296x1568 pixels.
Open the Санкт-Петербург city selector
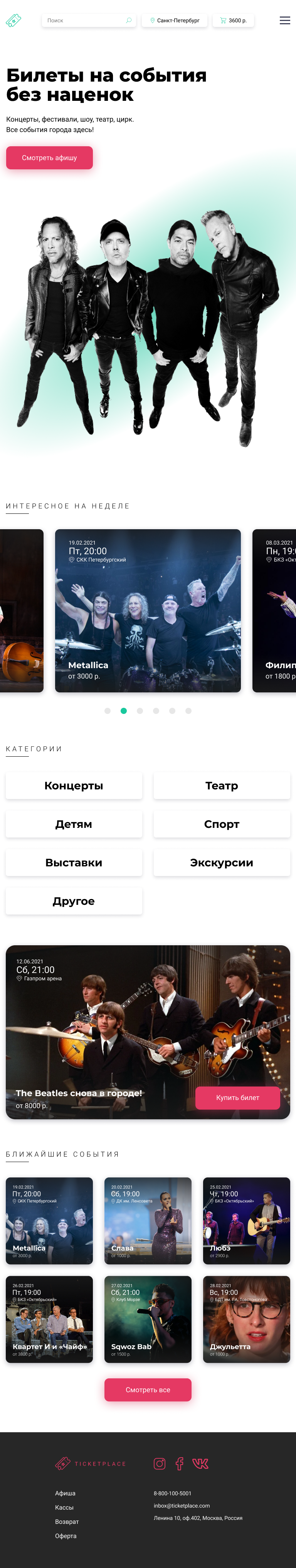click(175, 21)
